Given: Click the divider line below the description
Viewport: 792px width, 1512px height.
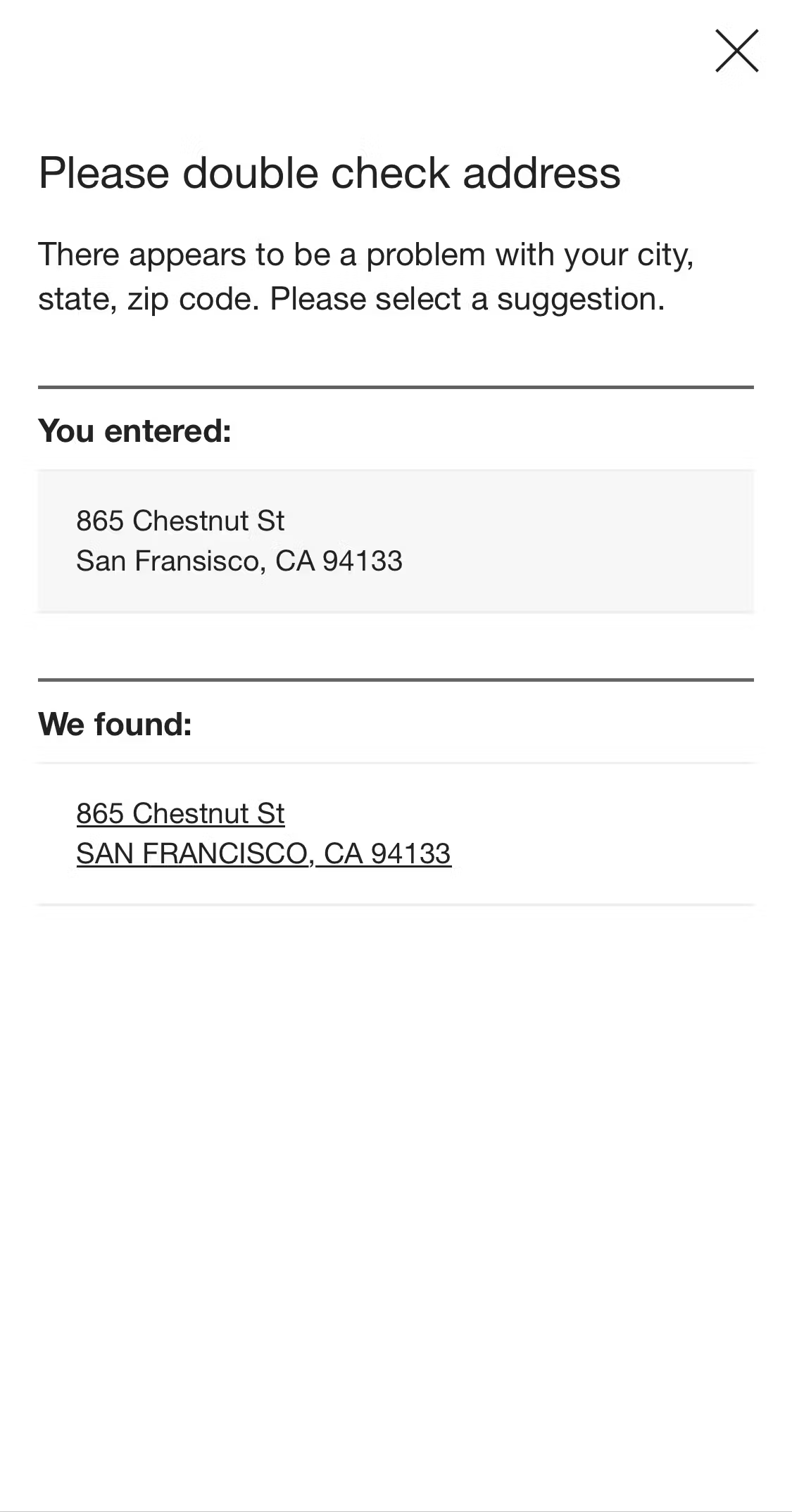Looking at the screenshot, I should tap(396, 386).
